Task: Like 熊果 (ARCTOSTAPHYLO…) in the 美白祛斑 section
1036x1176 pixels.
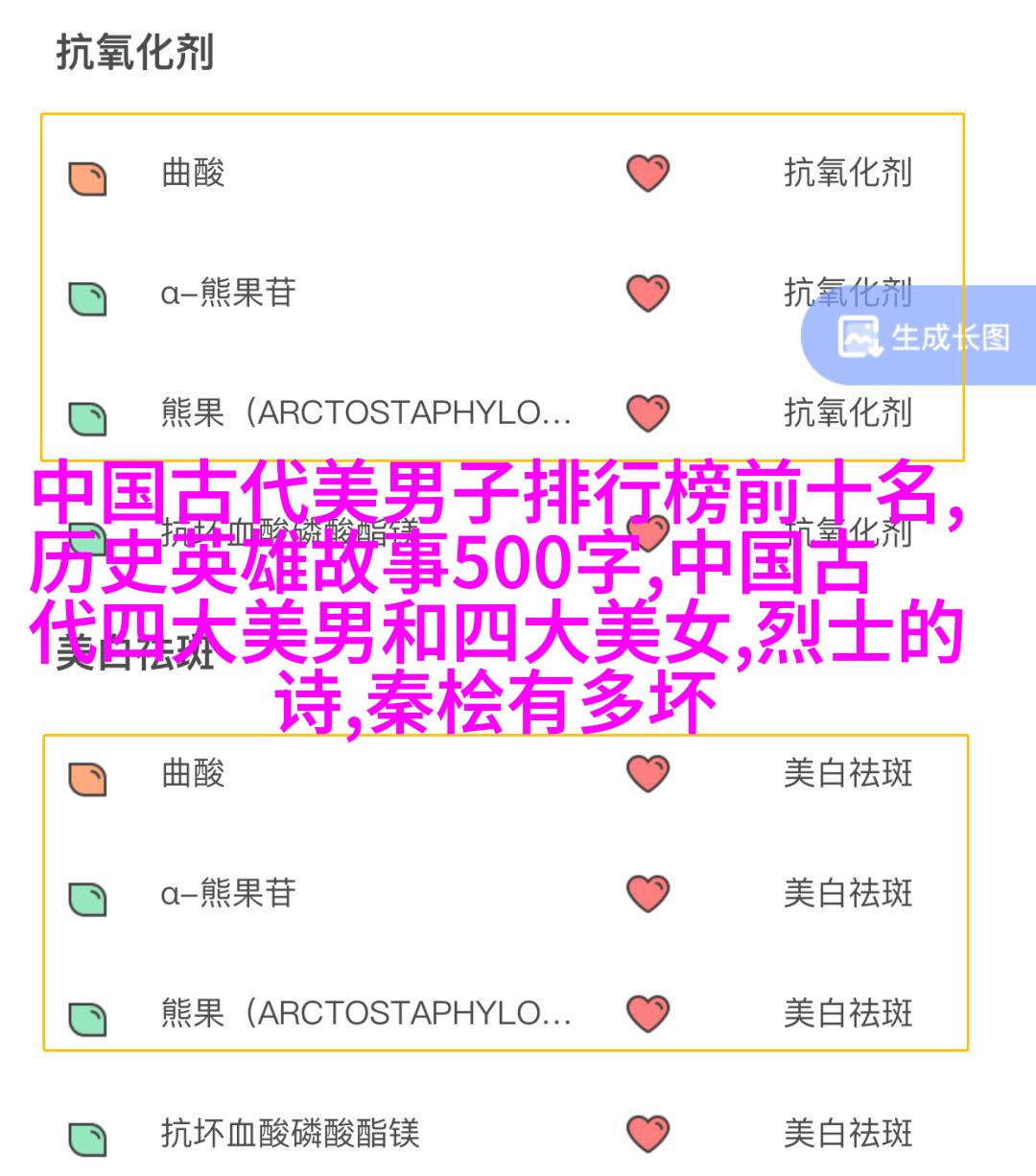Action: pos(647,1014)
